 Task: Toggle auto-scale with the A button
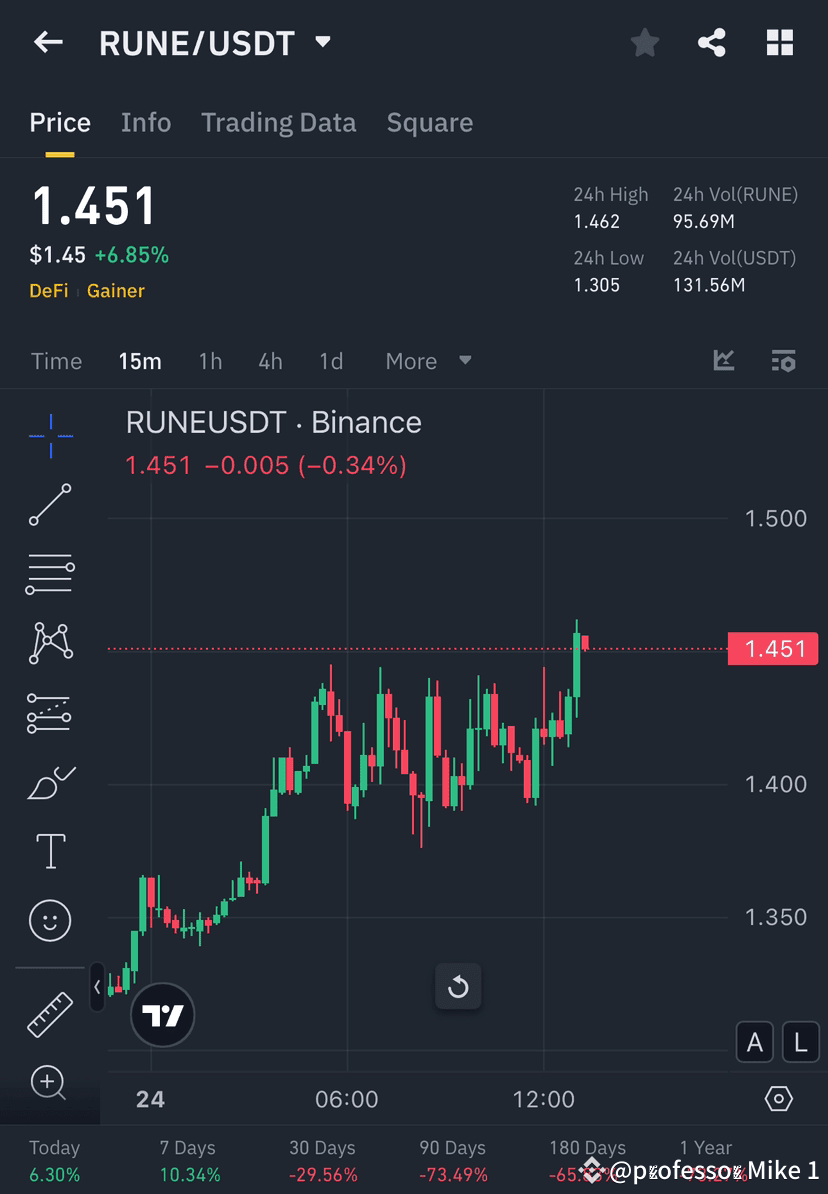click(755, 1042)
